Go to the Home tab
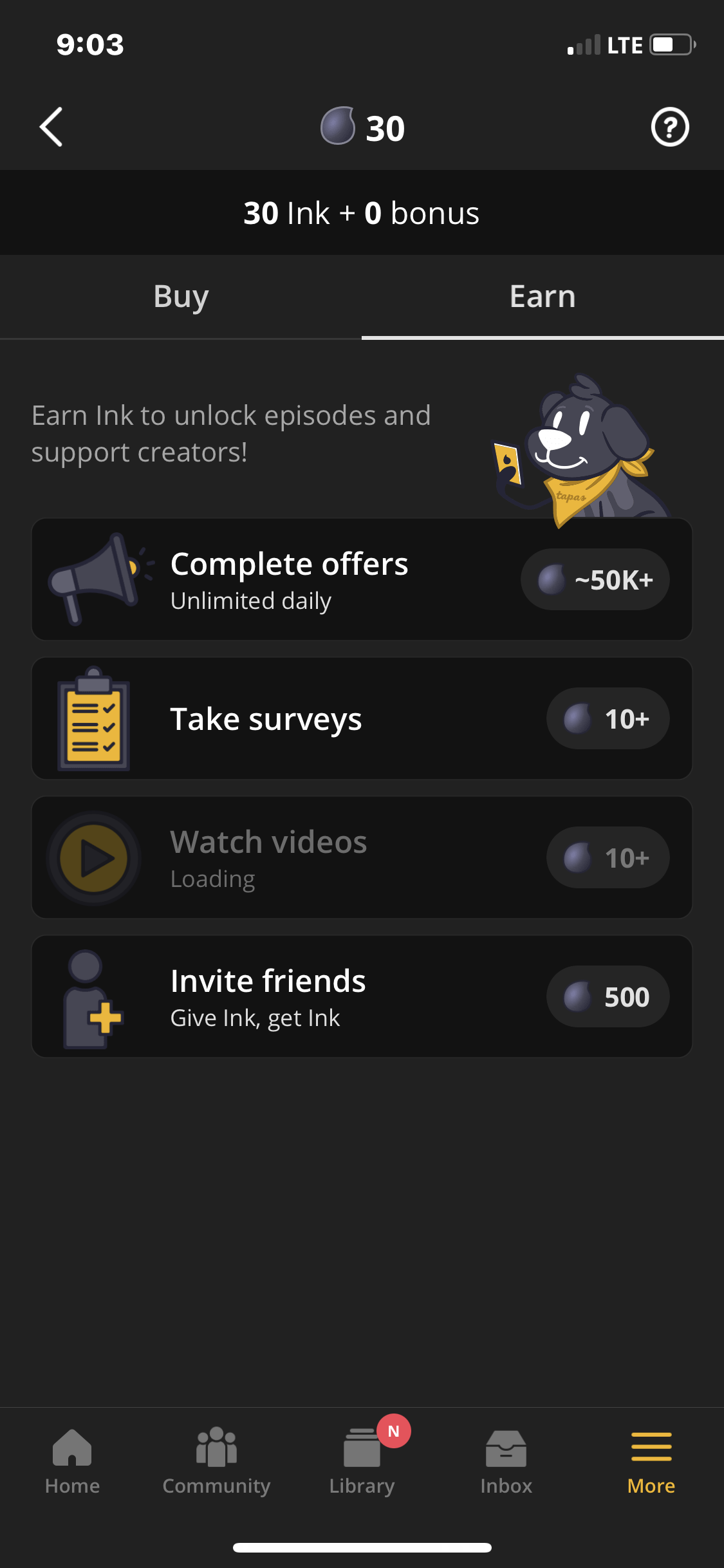The width and height of the screenshot is (724, 1568). (x=72, y=1461)
